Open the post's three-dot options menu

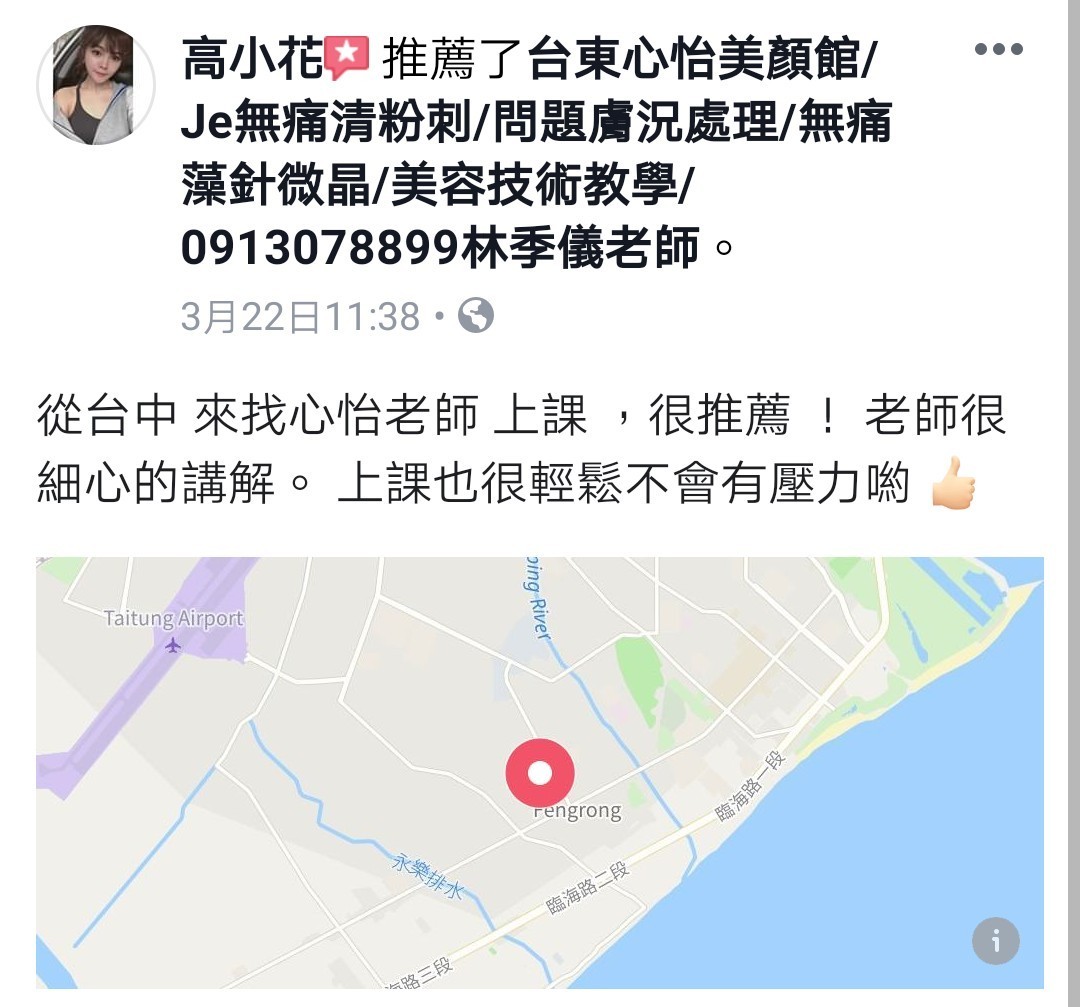coord(998,49)
